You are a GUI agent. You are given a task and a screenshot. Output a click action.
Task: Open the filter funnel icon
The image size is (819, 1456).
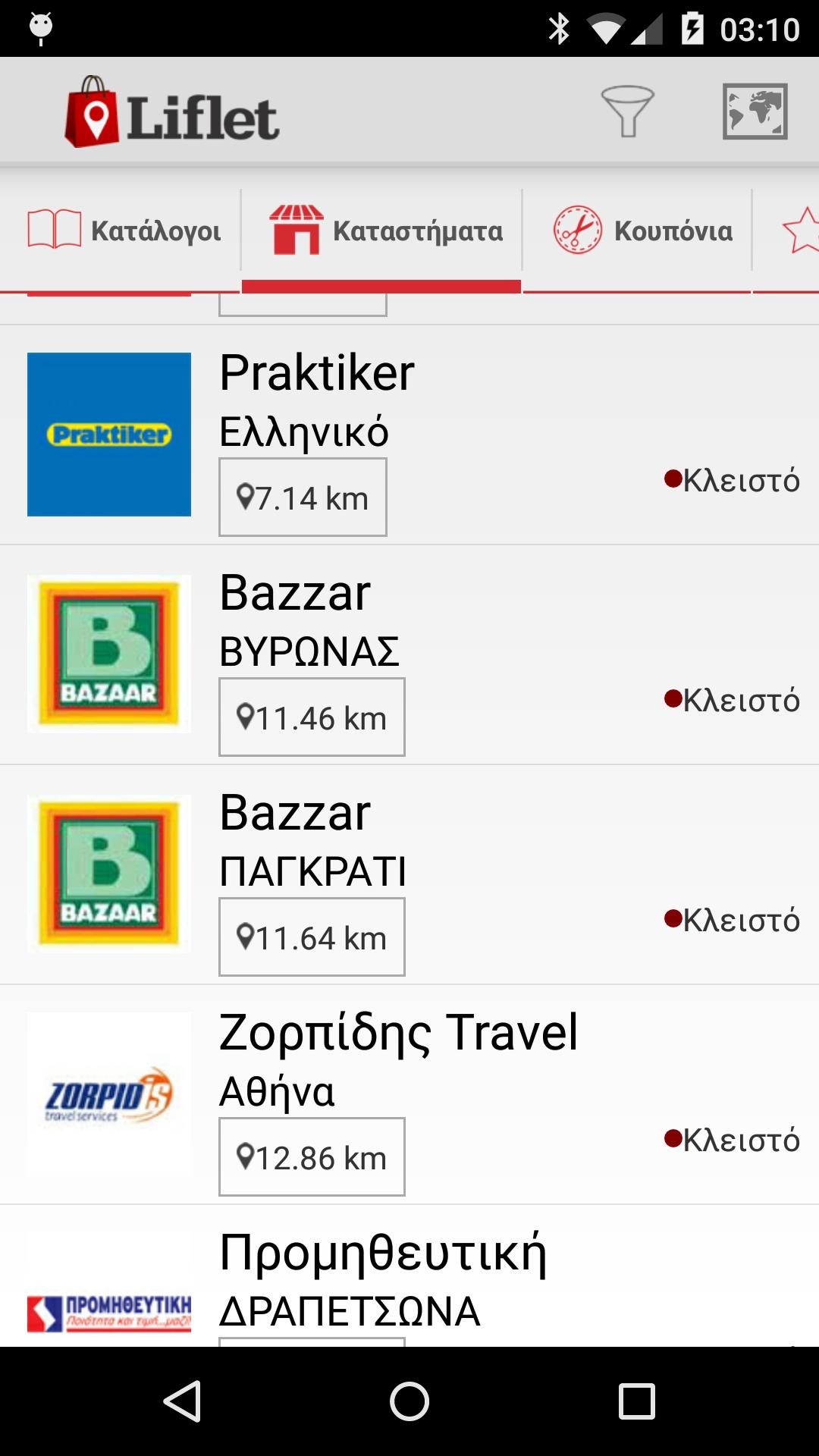[627, 111]
